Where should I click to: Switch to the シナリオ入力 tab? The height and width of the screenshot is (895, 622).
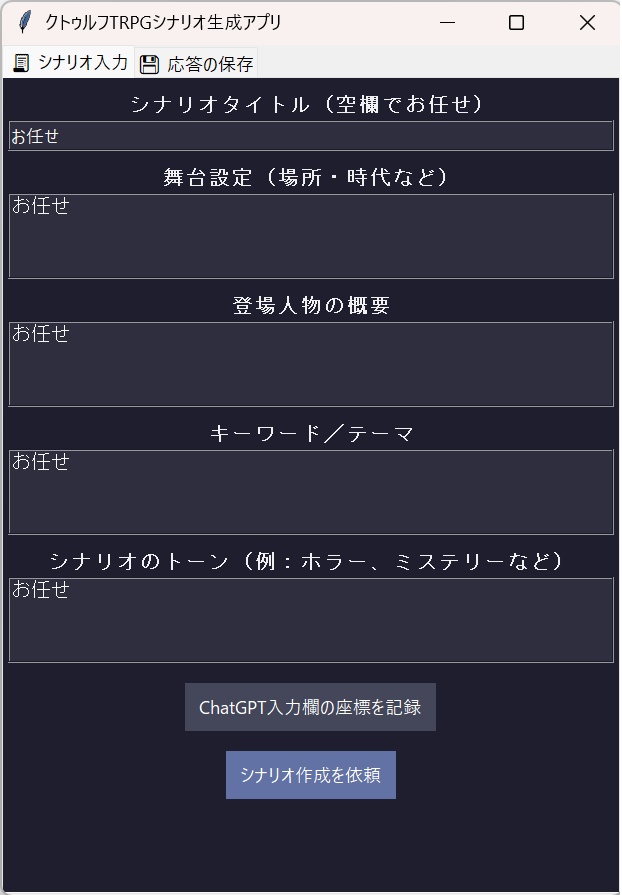tap(69, 63)
